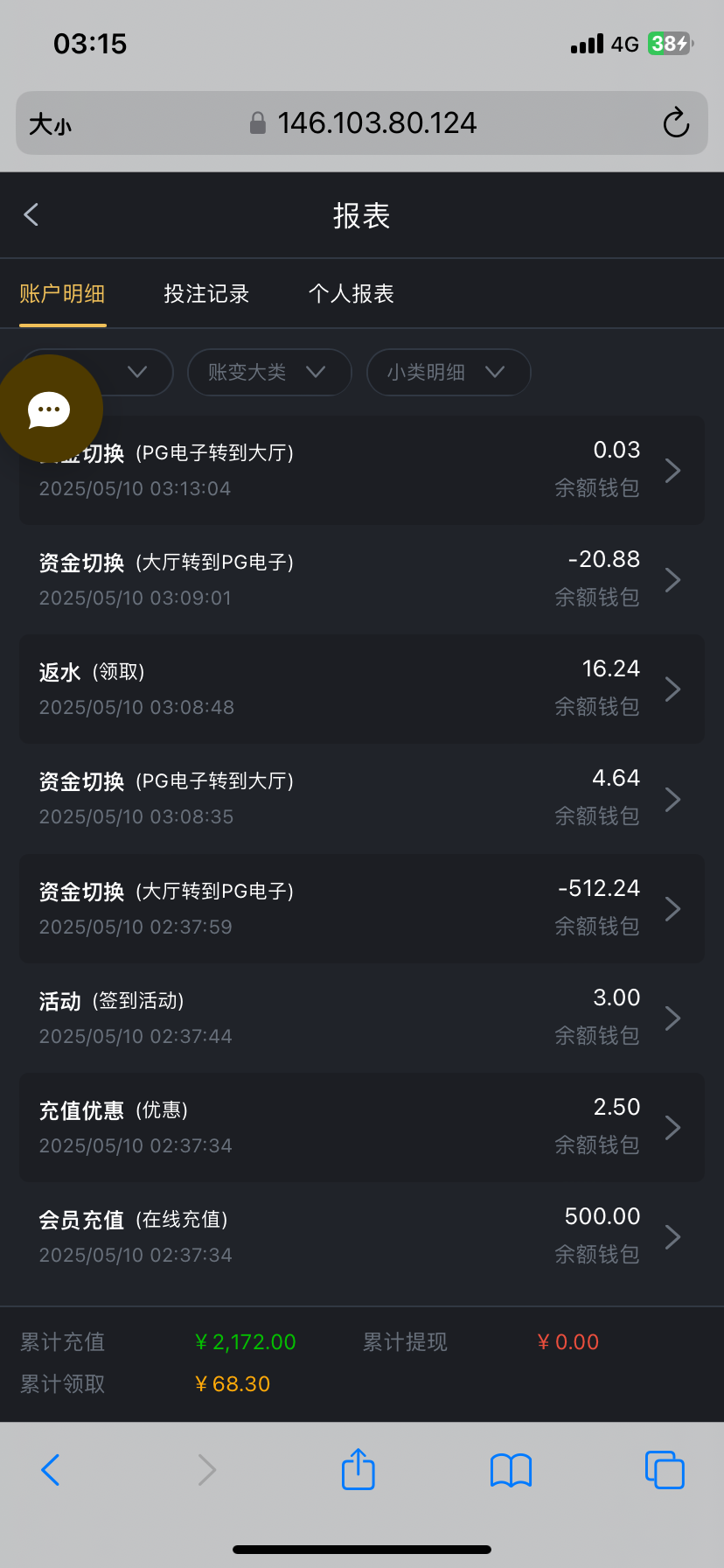Go back from the 报表 page
This screenshot has height=1568, width=724.
click(31, 214)
